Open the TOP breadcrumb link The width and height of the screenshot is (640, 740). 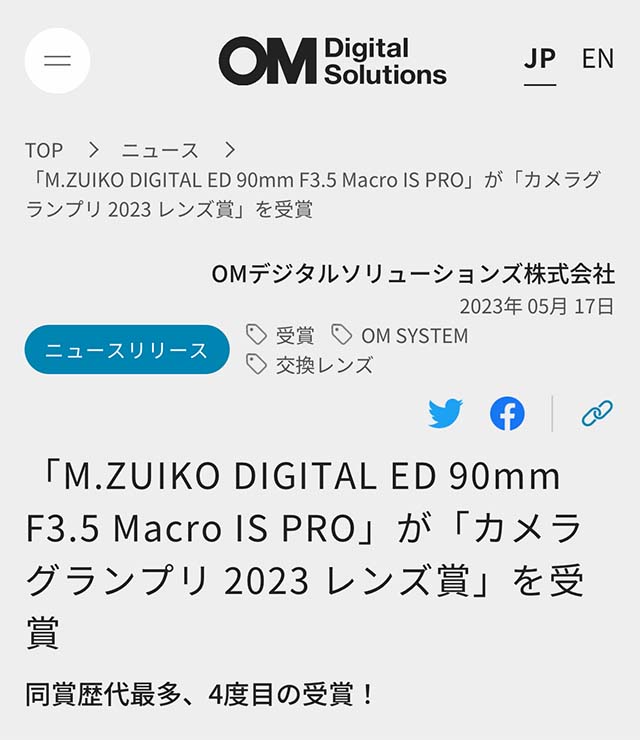(44, 150)
